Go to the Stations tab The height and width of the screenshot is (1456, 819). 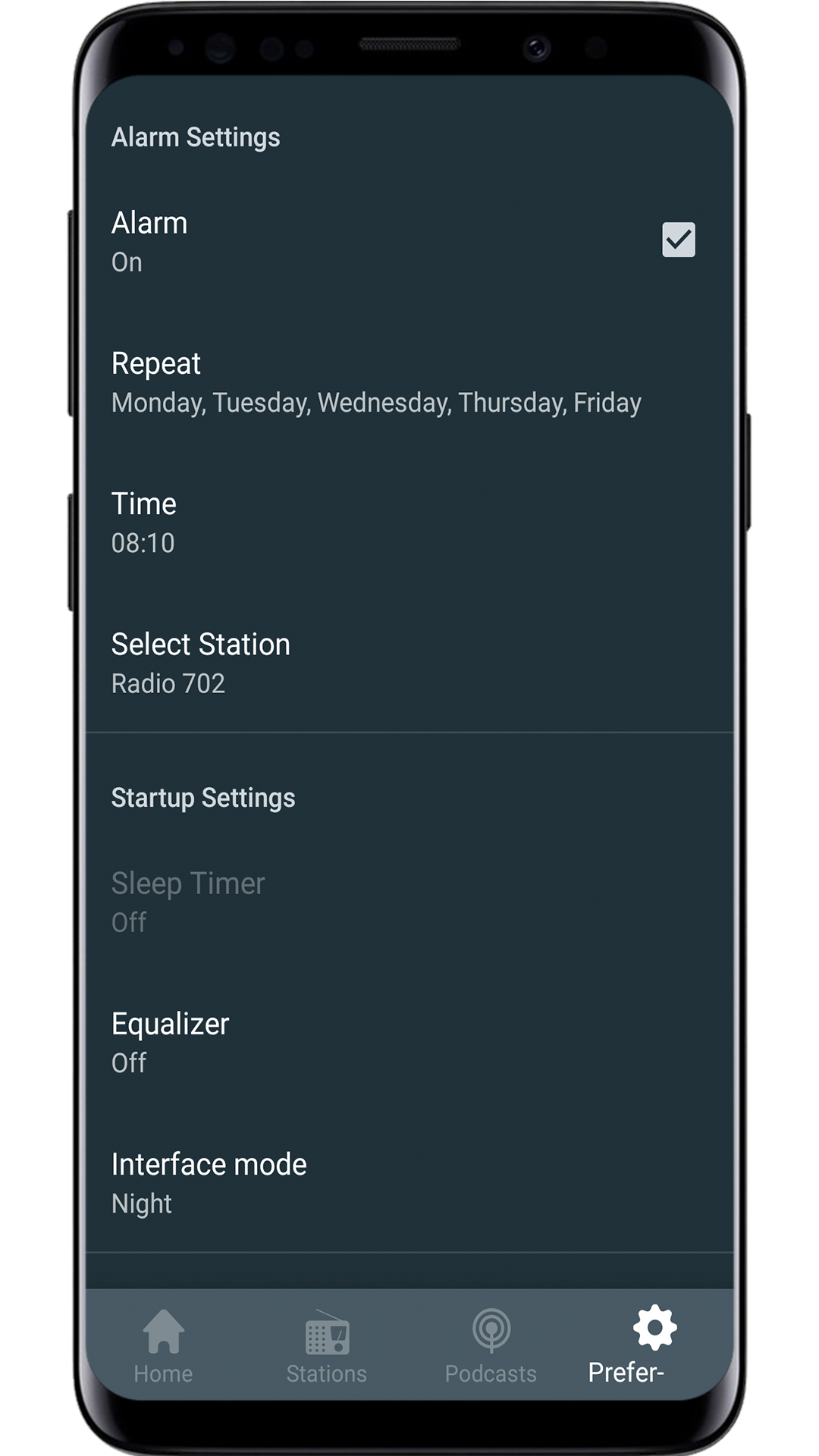pos(327,1345)
